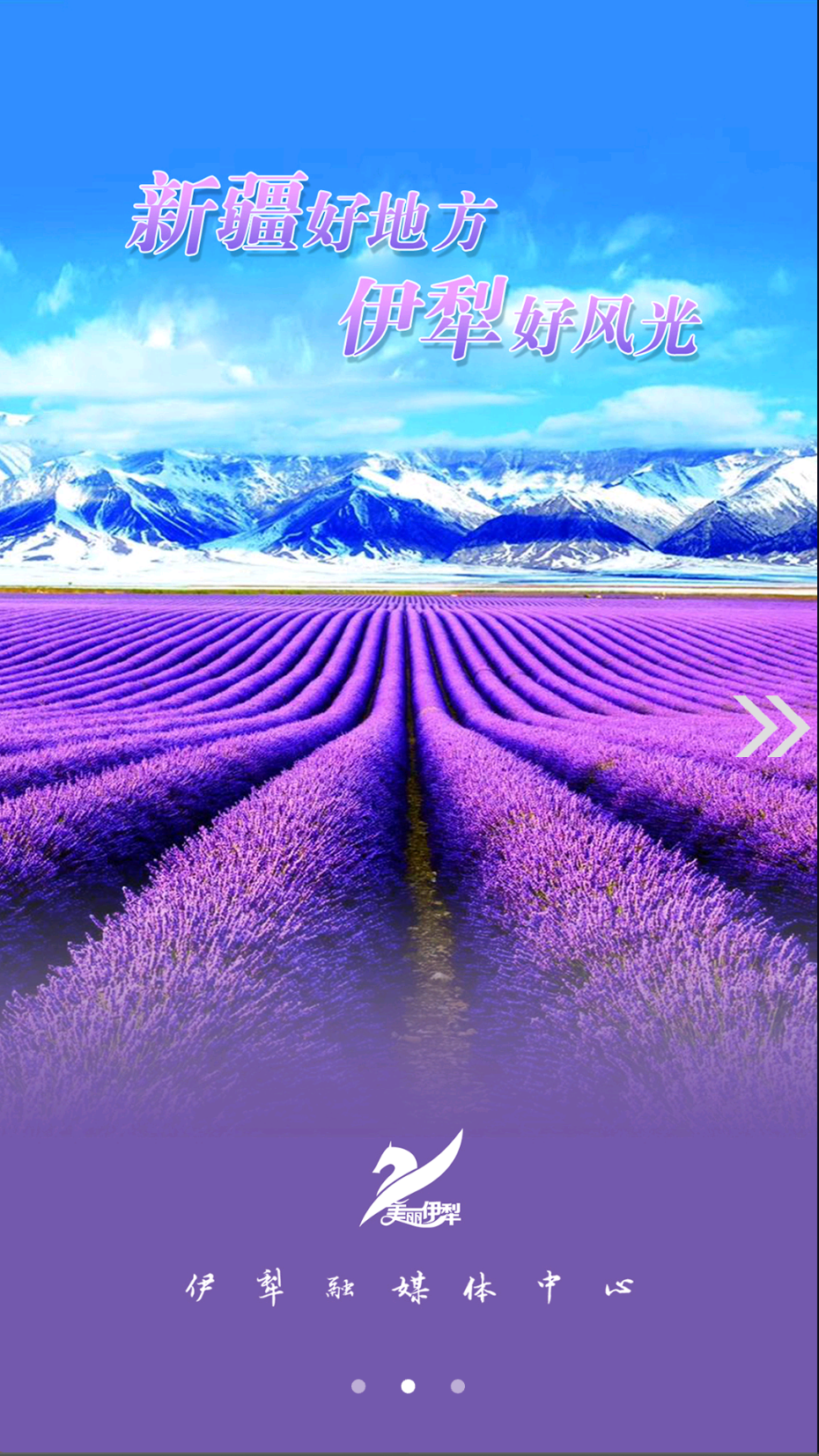The height and width of the screenshot is (1456, 819).
Task: Jump to the third page indicator dot
Action: [x=458, y=1386]
